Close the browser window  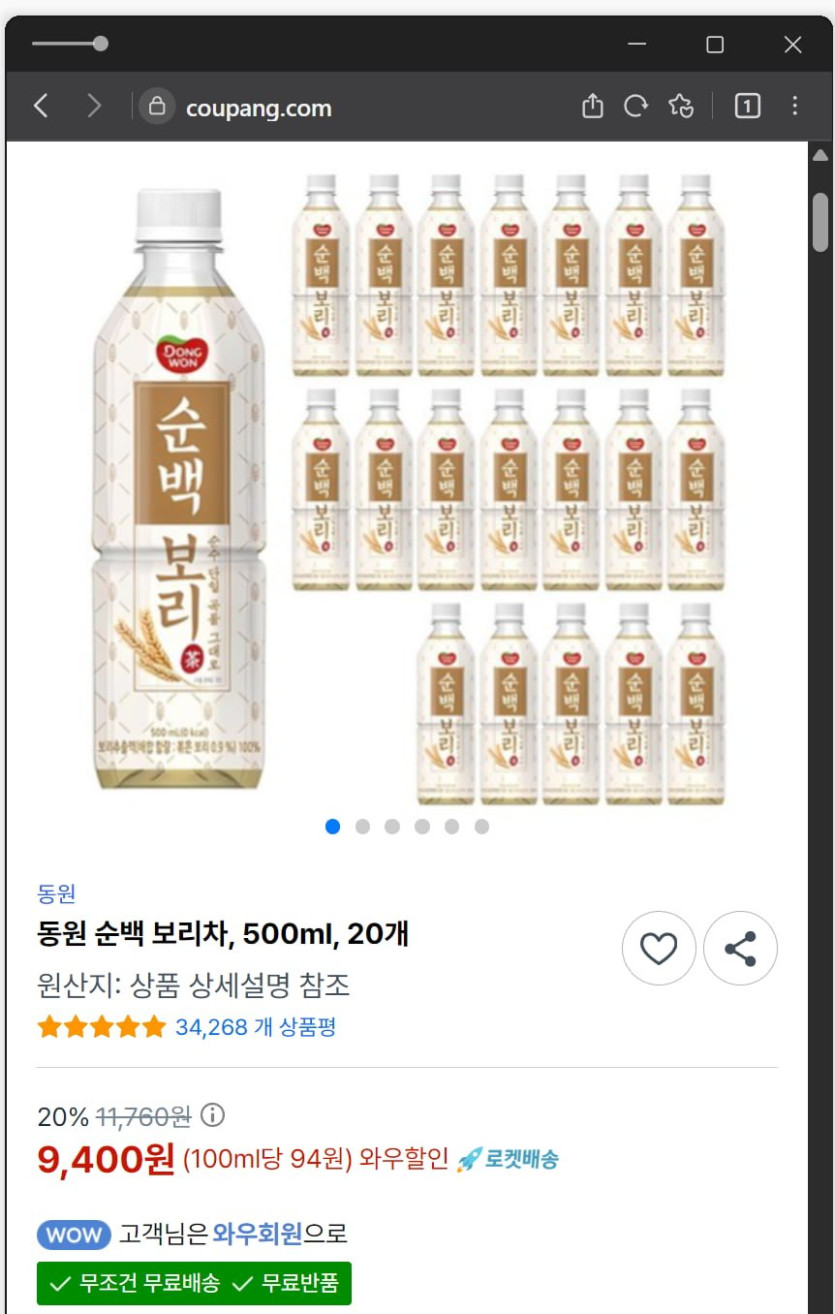click(x=793, y=44)
